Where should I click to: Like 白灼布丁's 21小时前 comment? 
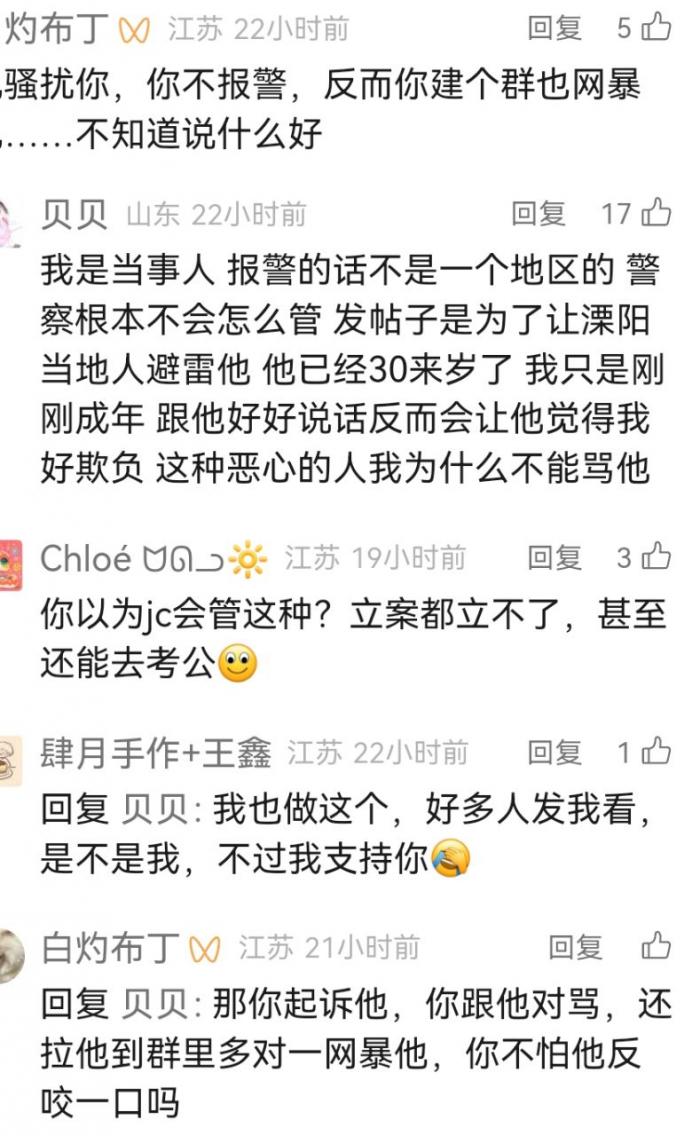657,945
